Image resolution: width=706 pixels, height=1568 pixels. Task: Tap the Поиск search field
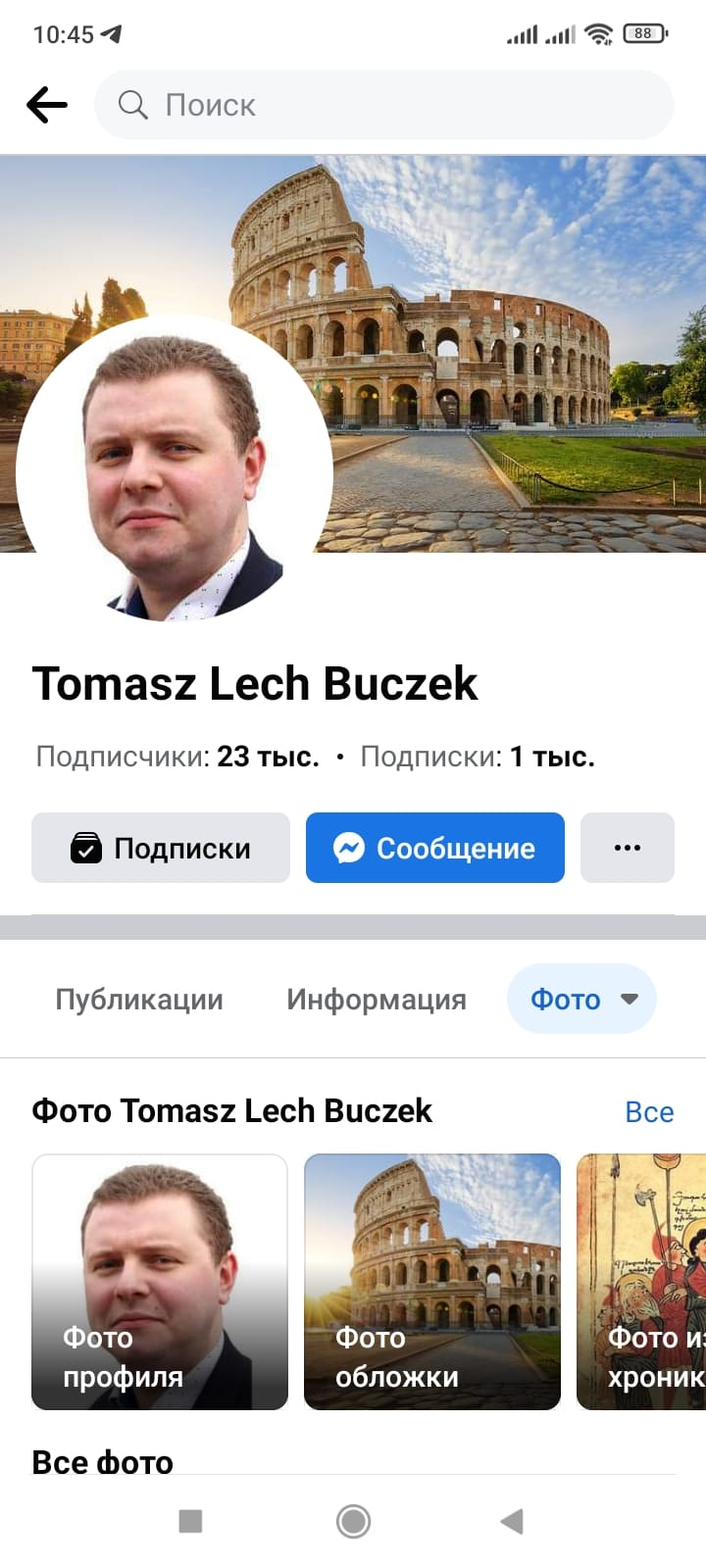pyautogui.click(x=382, y=105)
